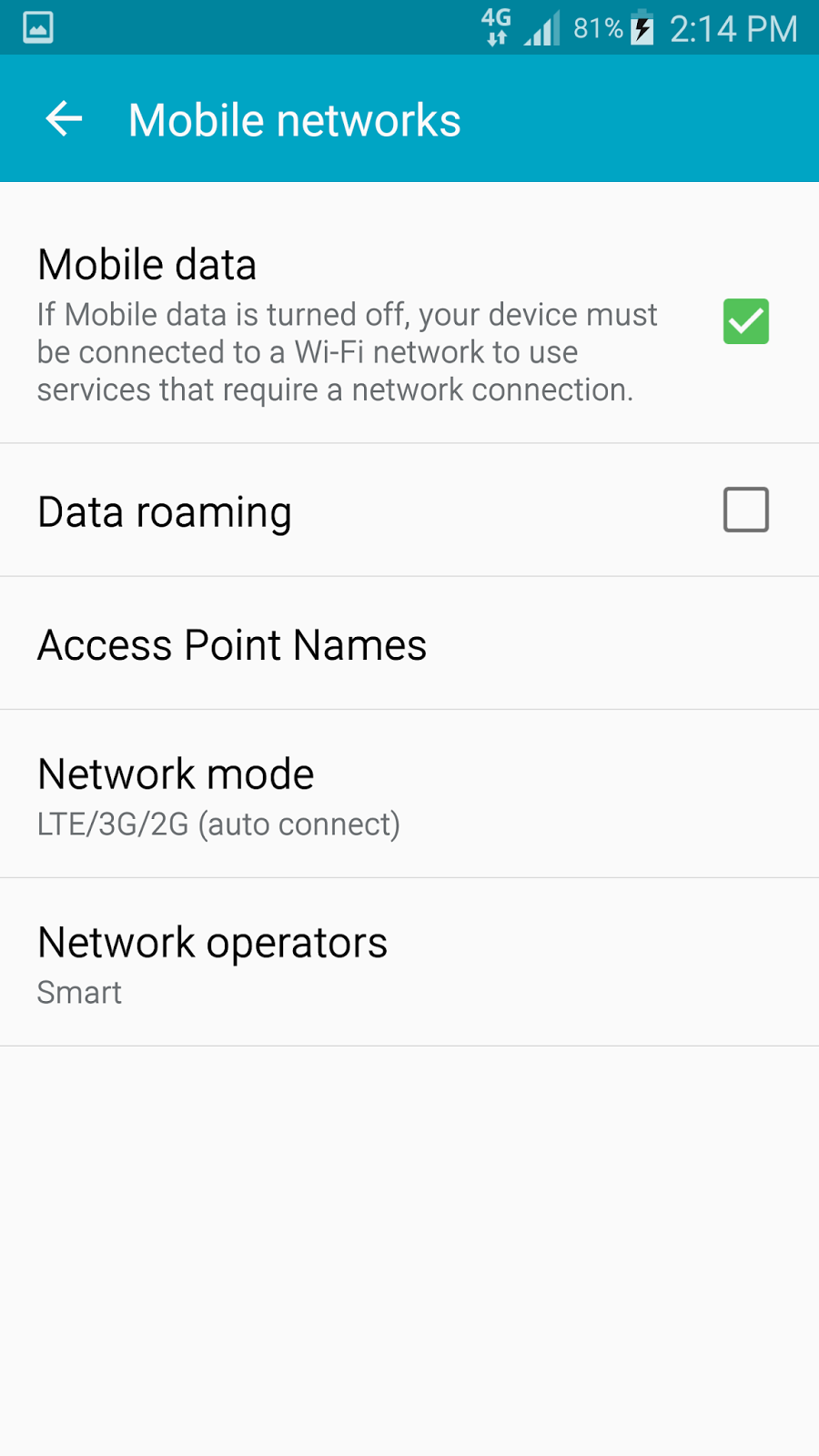Go back from Mobile networks
The height and width of the screenshot is (1456, 819).
click(x=64, y=119)
